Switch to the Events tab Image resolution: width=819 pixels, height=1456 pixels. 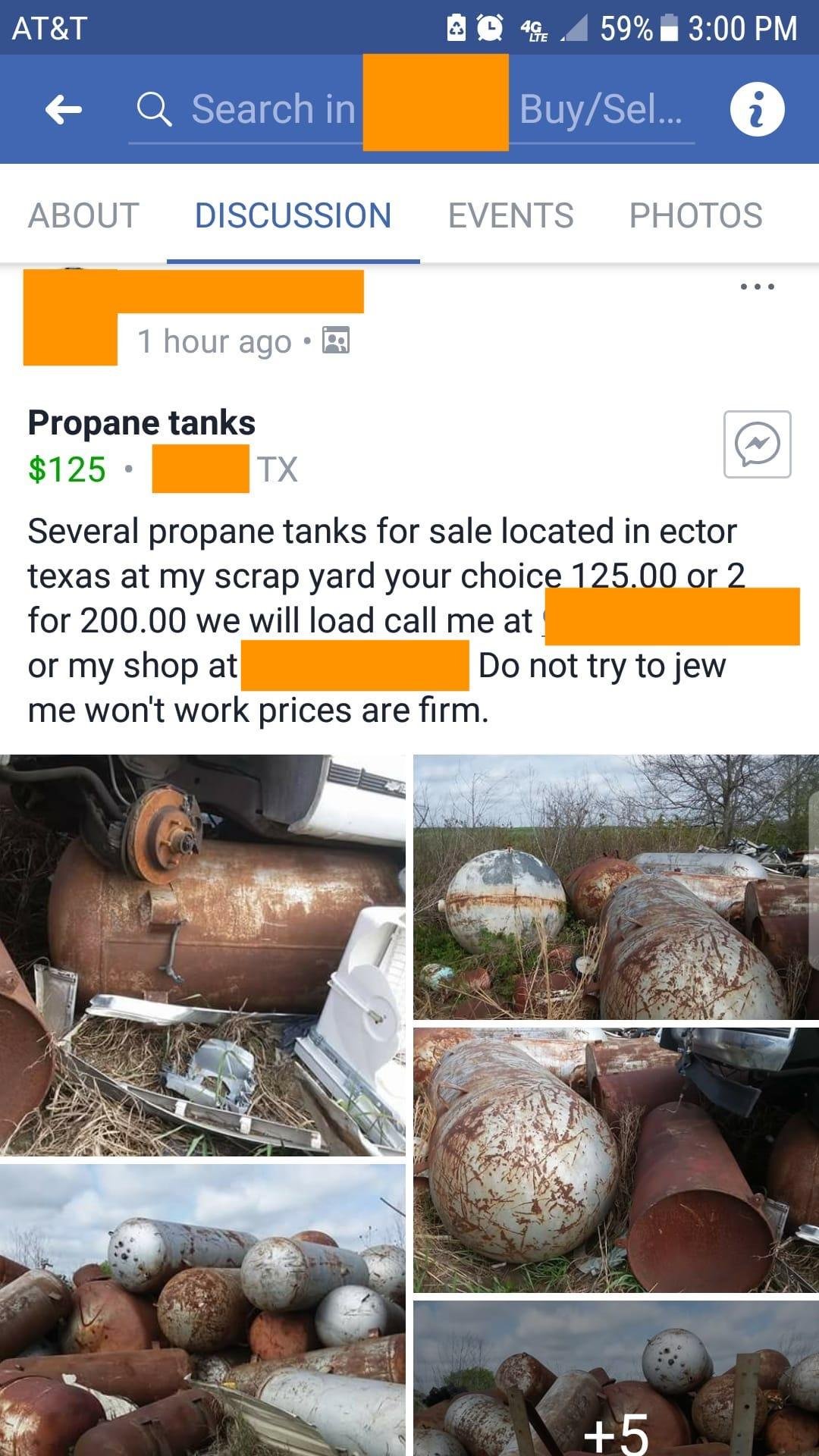[x=510, y=215]
